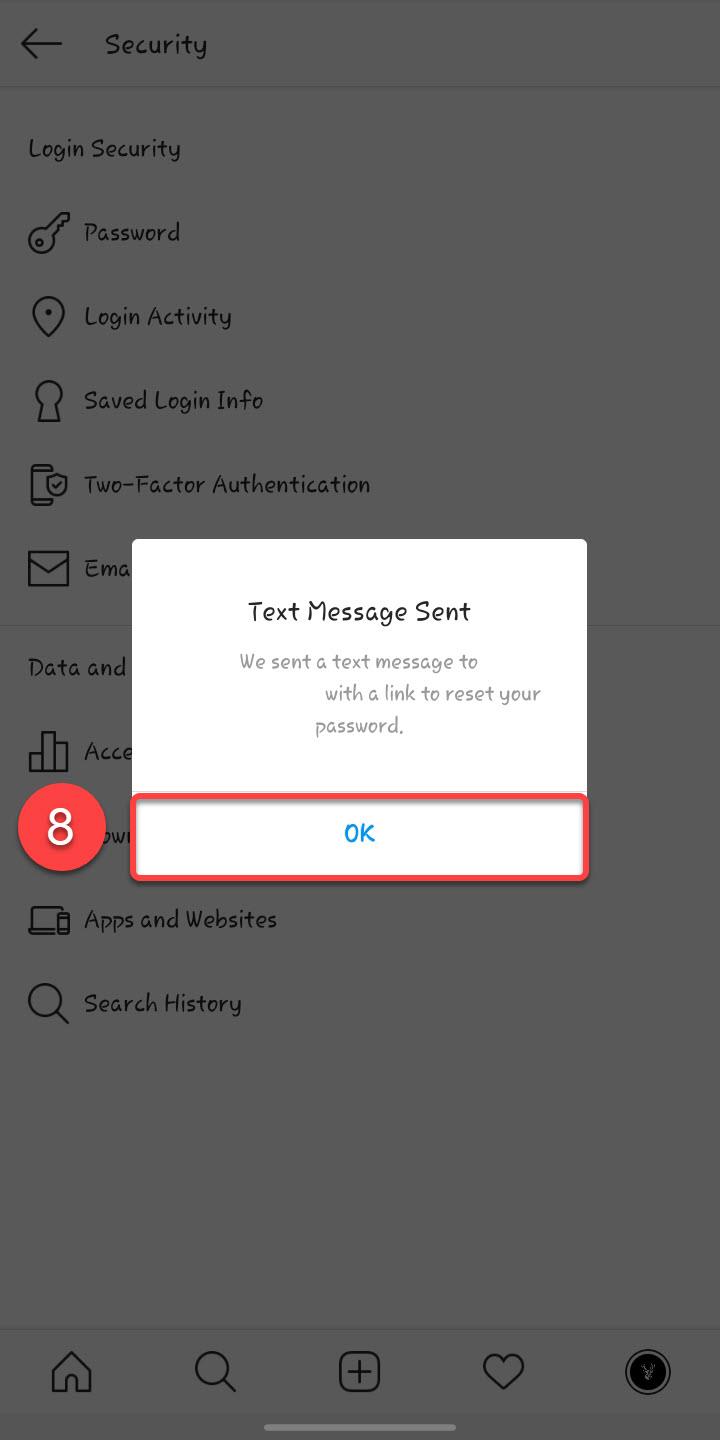Open Search History
Image resolution: width=720 pixels, height=1440 pixels.
click(360, 1004)
